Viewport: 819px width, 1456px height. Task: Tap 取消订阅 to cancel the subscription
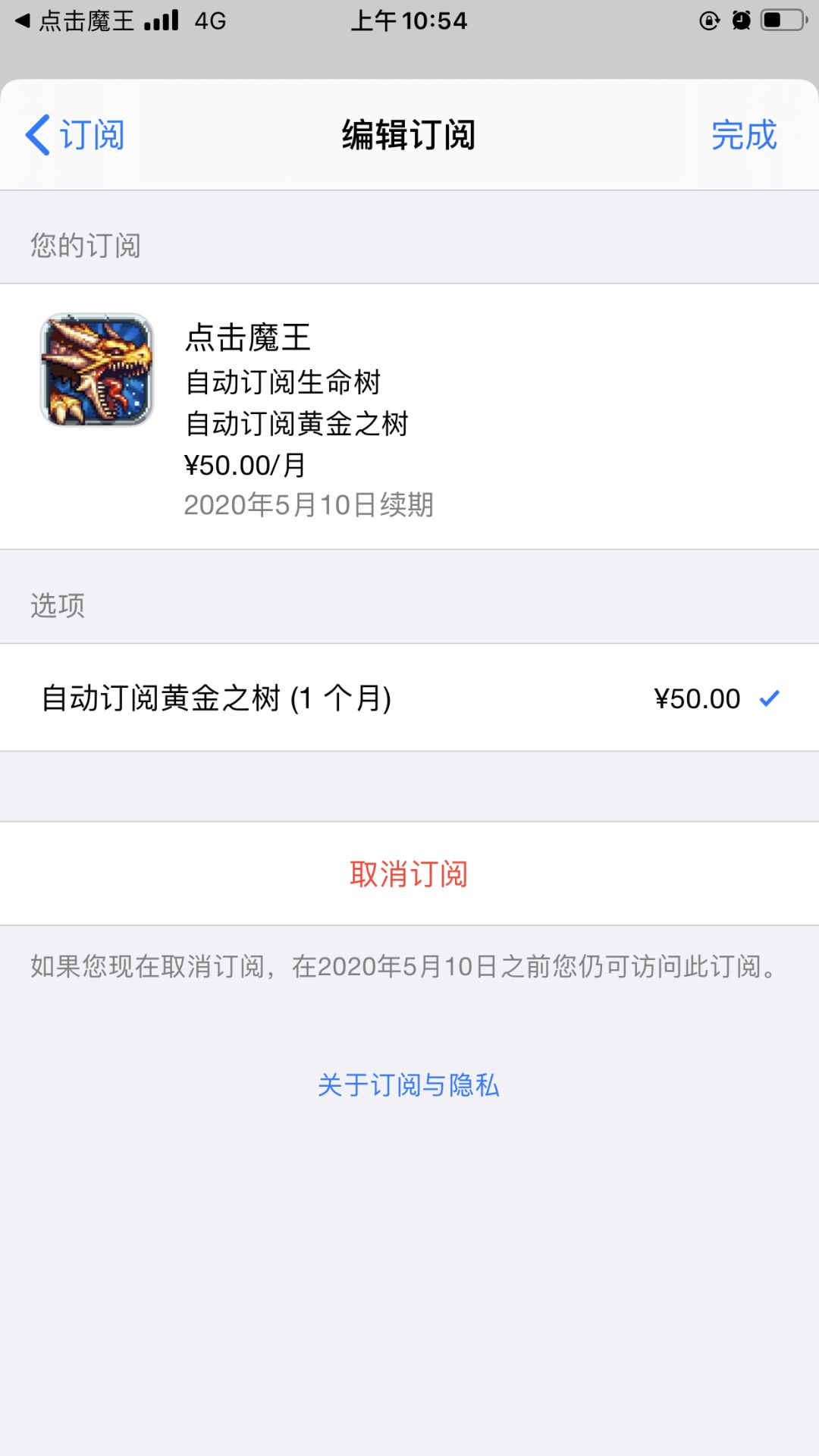tap(409, 873)
